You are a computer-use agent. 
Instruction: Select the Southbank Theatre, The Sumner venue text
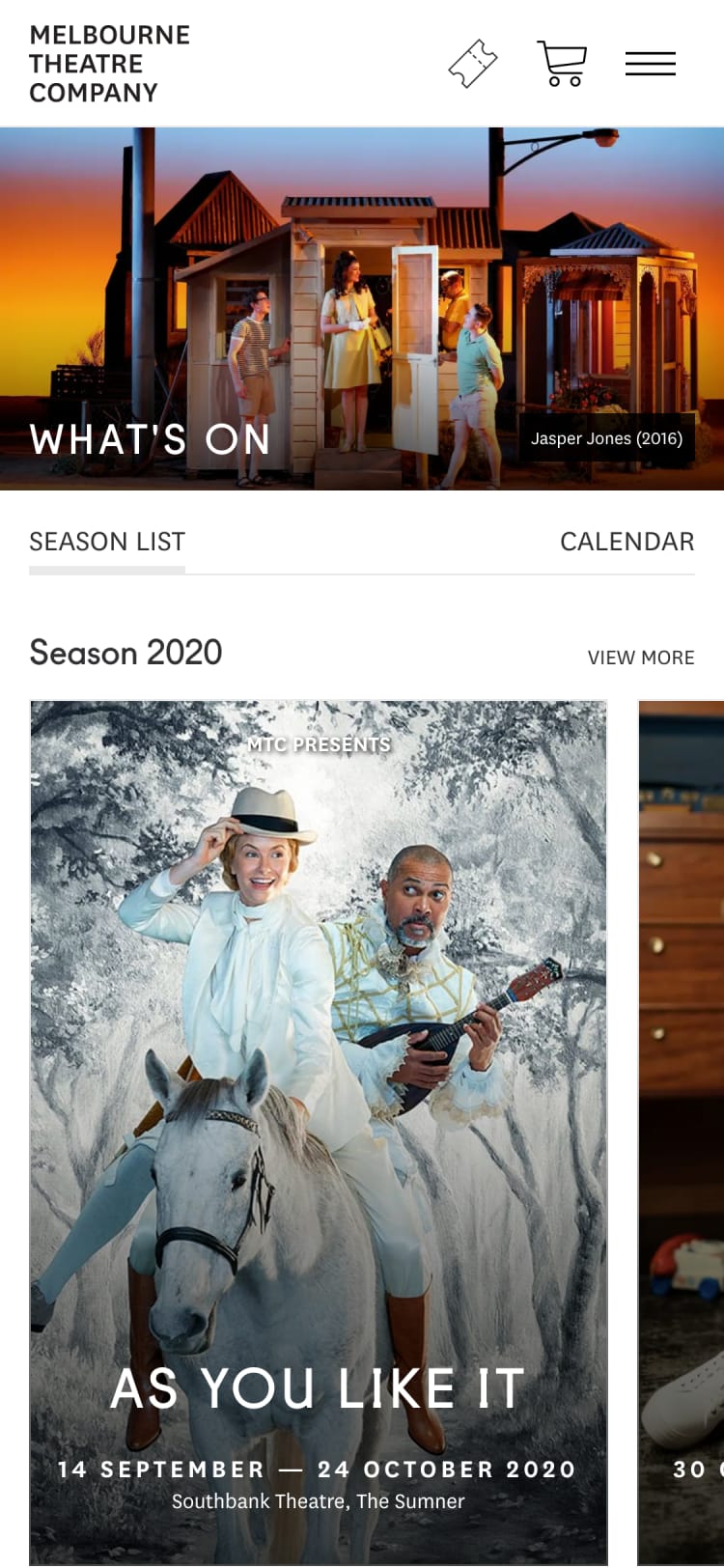tap(318, 1501)
